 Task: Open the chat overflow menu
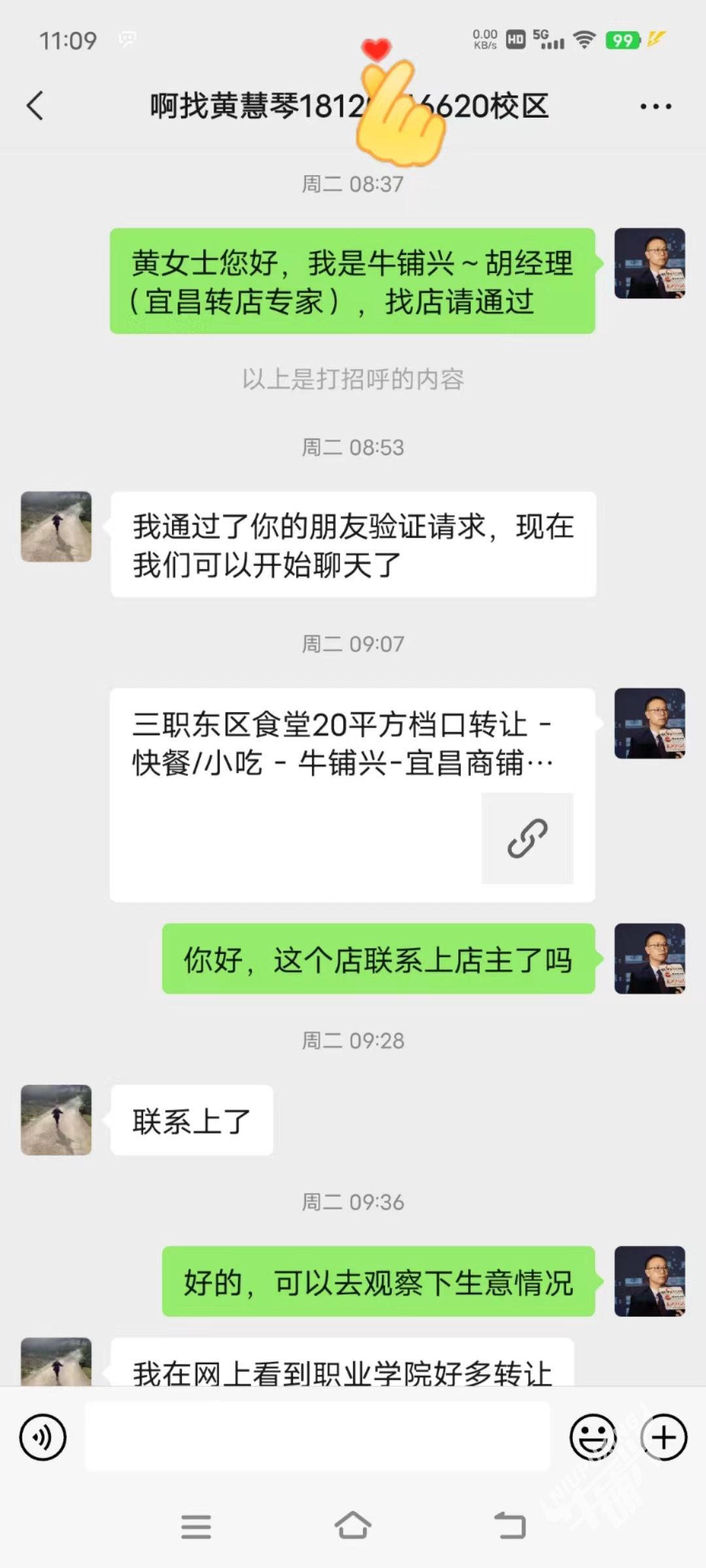click(x=655, y=106)
